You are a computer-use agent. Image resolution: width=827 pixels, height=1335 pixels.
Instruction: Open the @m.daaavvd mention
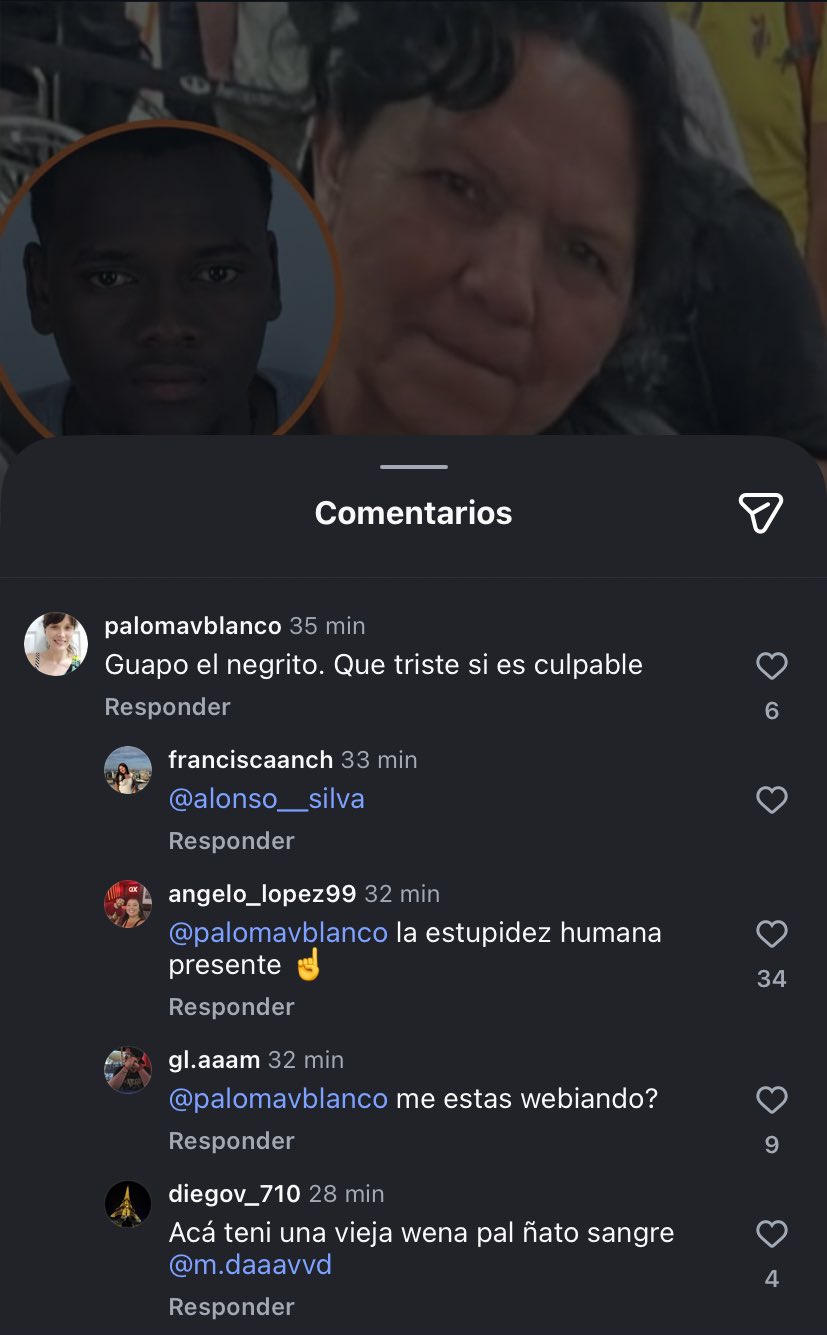[250, 1265]
